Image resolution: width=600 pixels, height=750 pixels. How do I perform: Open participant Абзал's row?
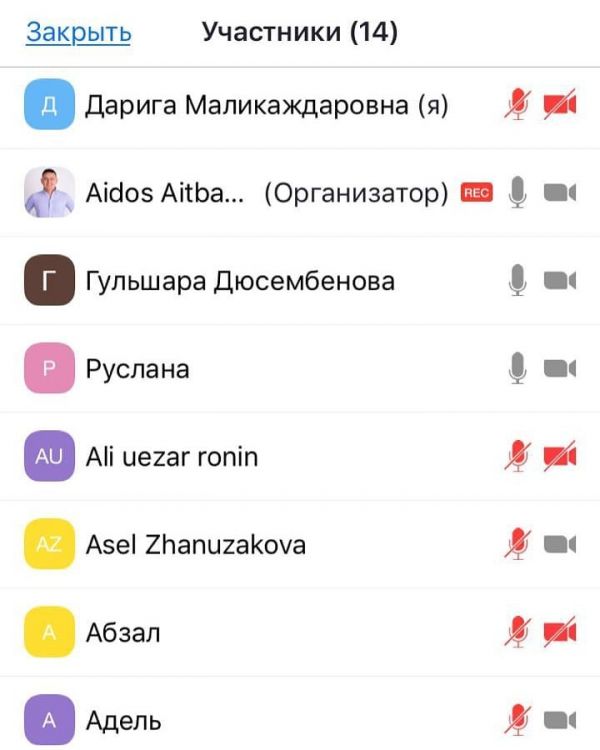[124, 633]
